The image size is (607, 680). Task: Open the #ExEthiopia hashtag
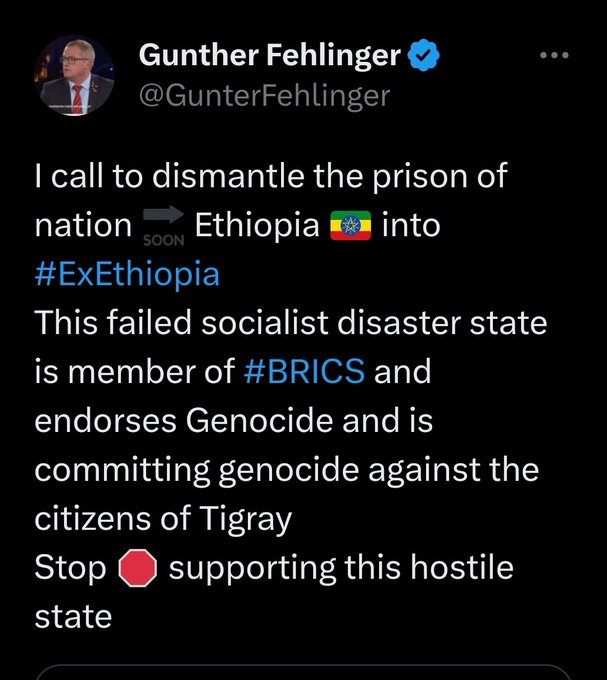coord(127,275)
